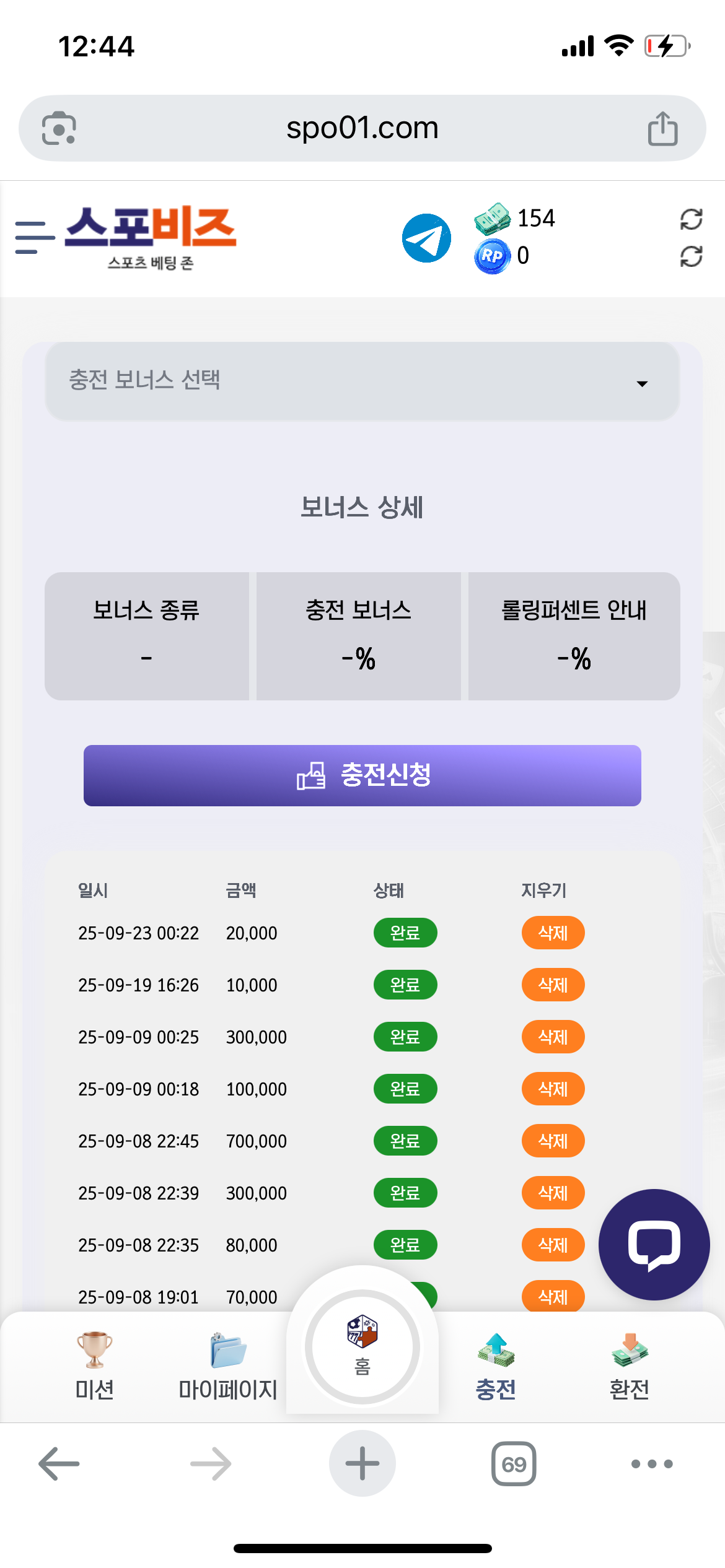Viewport: 725px width, 1568px height.
Task: Expand the 충전 보너스 선택 dropdown
Action: (x=362, y=381)
